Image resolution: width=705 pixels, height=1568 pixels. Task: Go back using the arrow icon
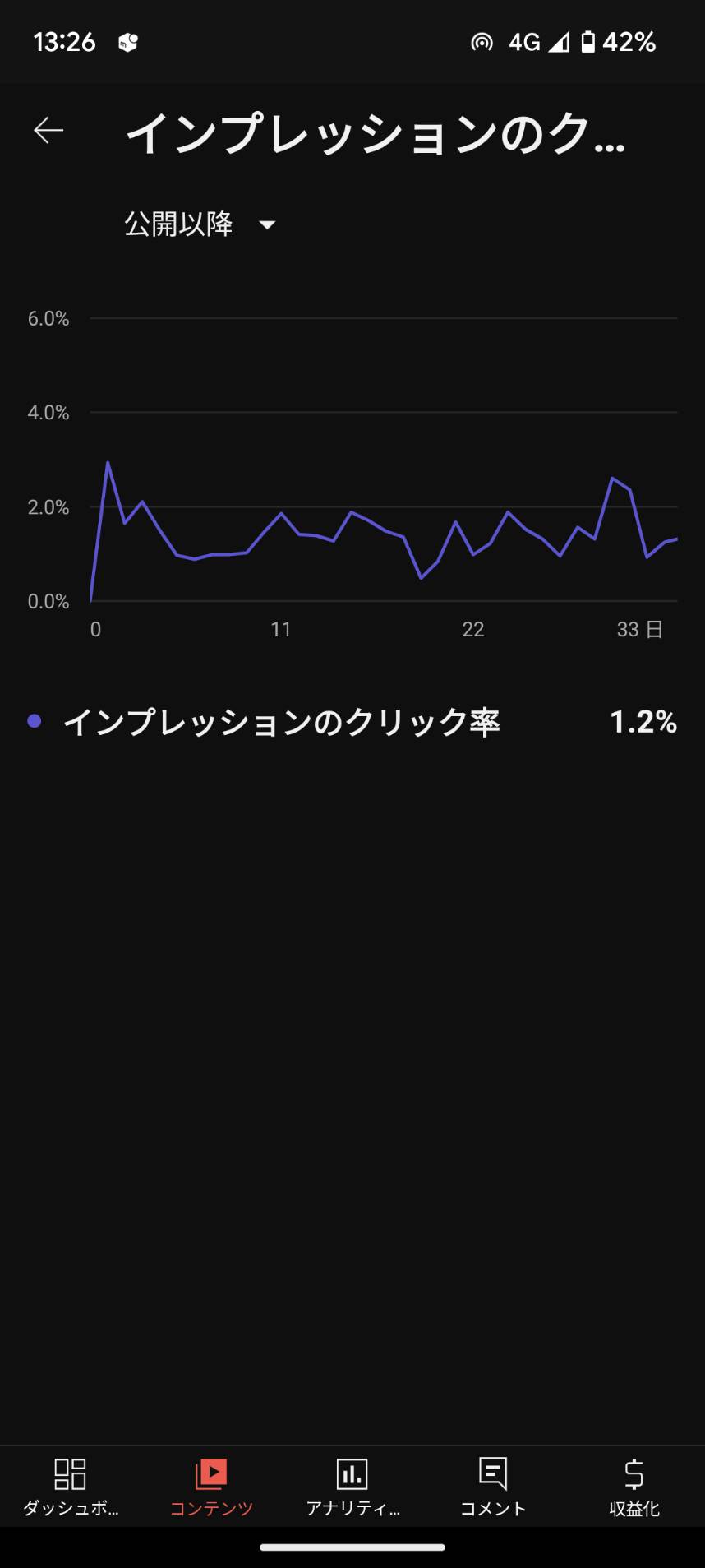(x=48, y=131)
